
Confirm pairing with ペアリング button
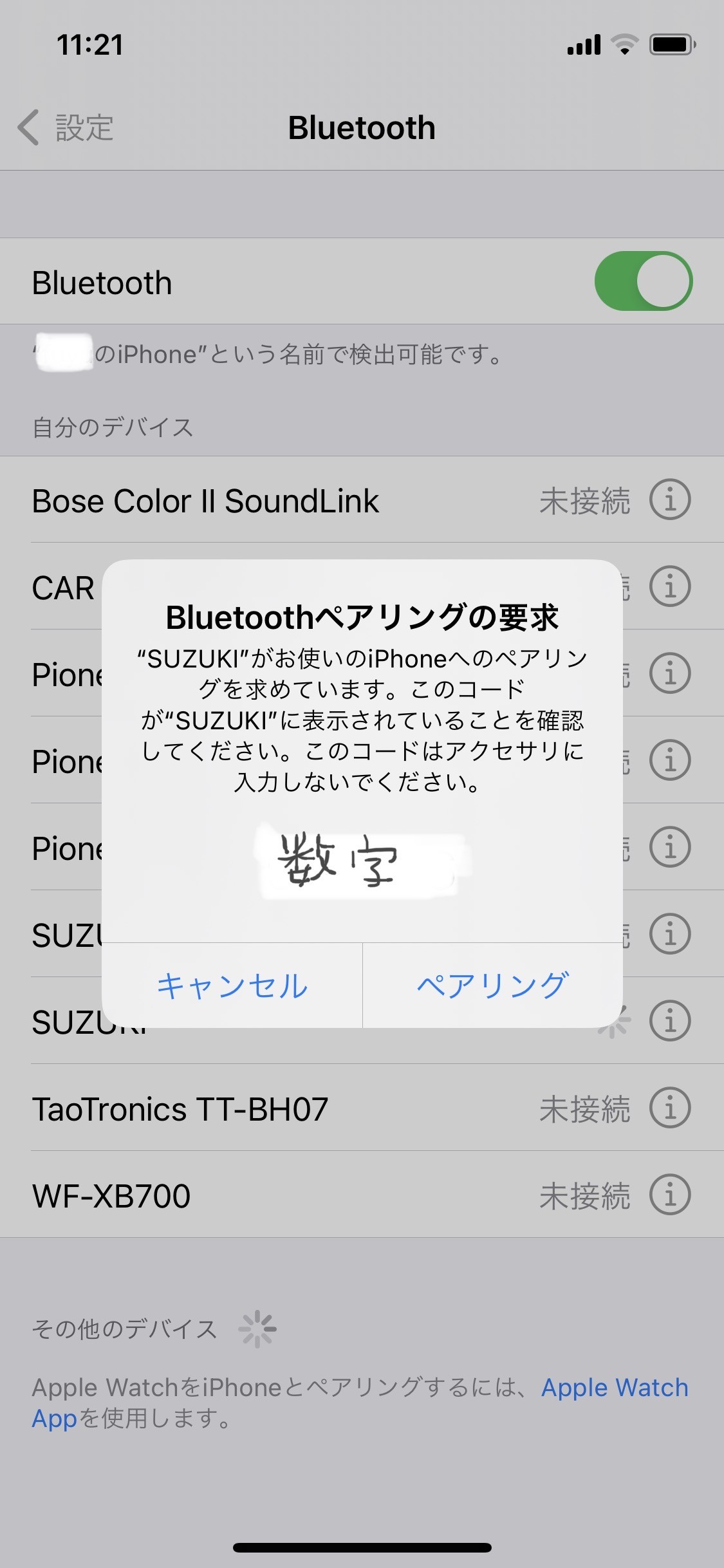[492, 985]
